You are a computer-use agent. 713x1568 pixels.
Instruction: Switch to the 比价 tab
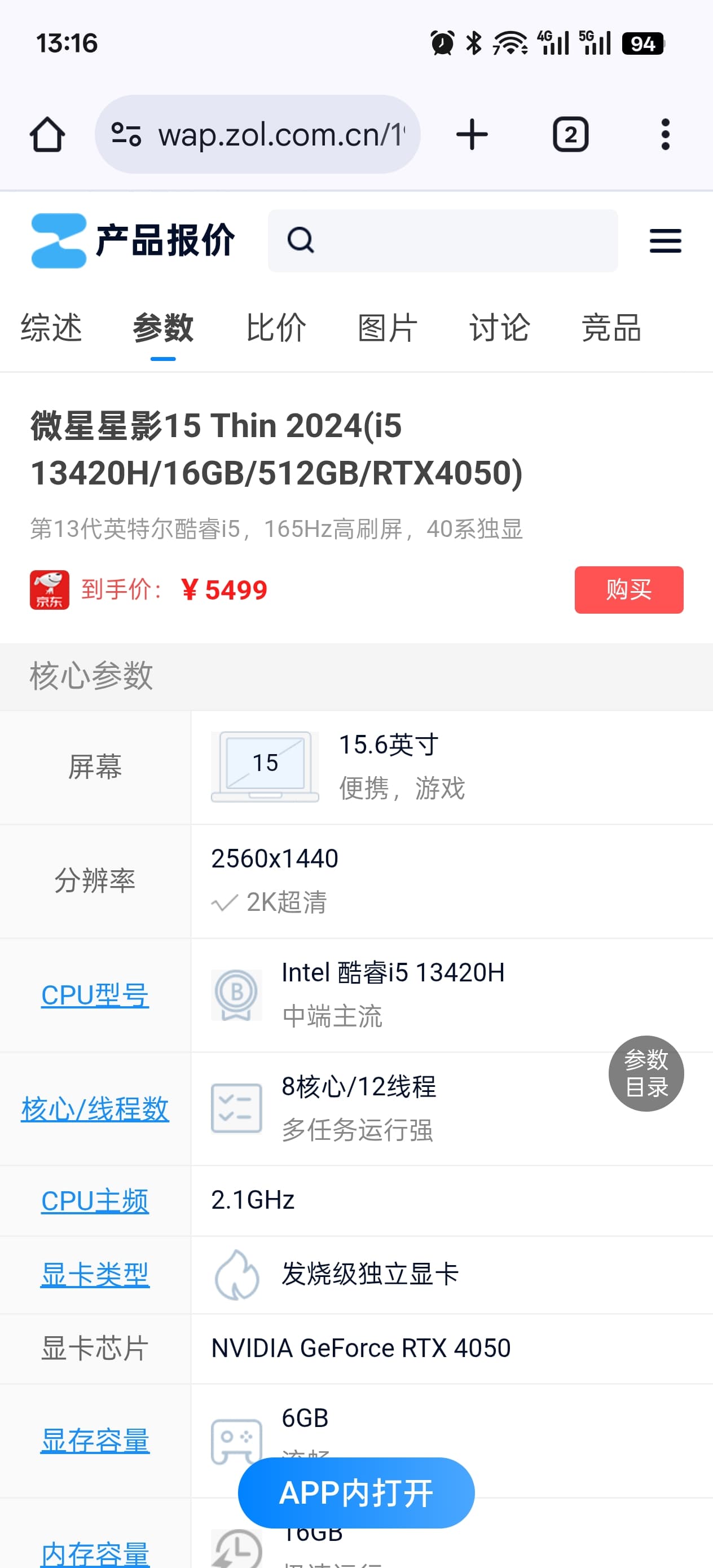pyautogui.click(x=276, y=328)
